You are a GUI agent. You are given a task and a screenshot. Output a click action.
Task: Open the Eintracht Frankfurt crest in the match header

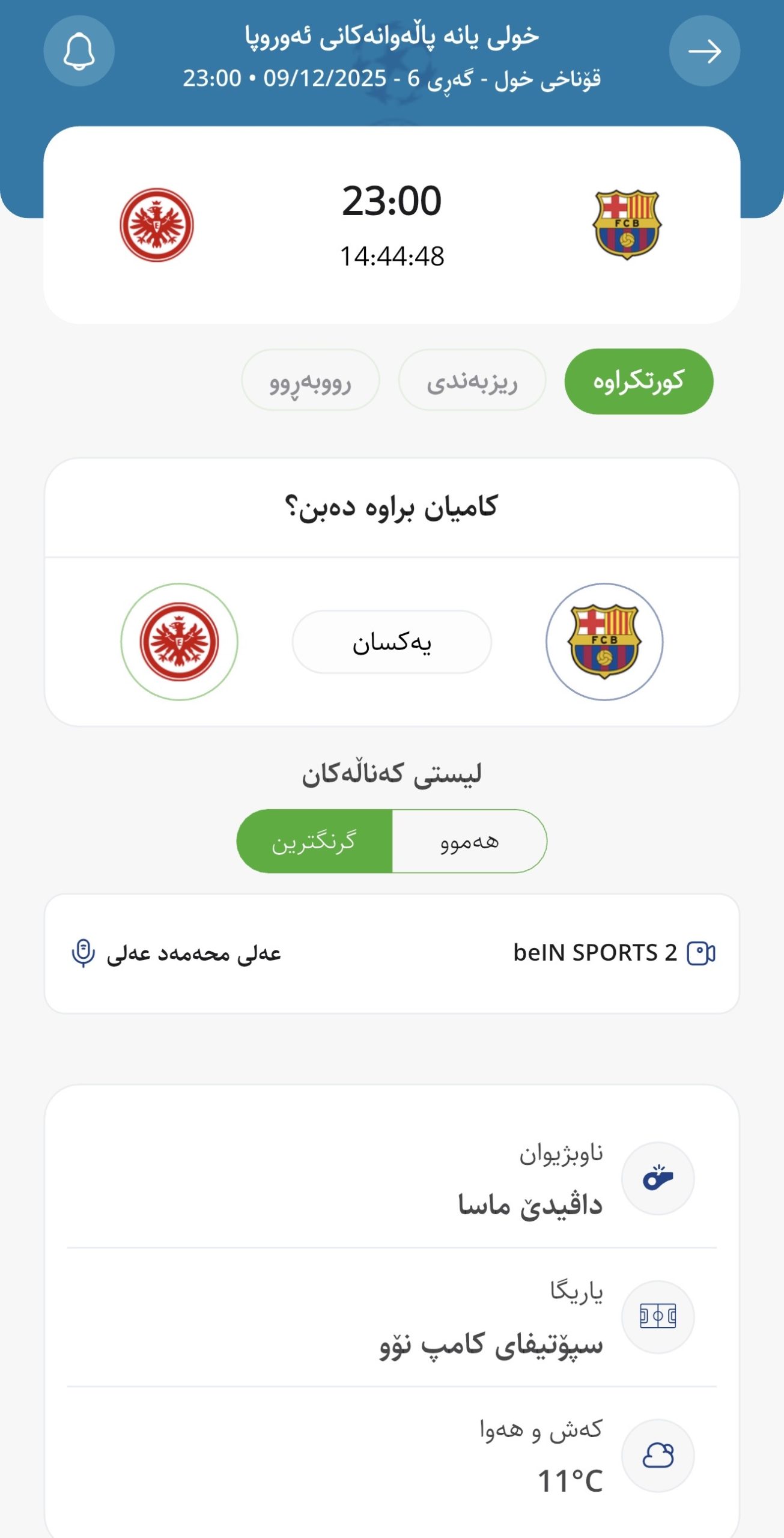tap(157, 225)
